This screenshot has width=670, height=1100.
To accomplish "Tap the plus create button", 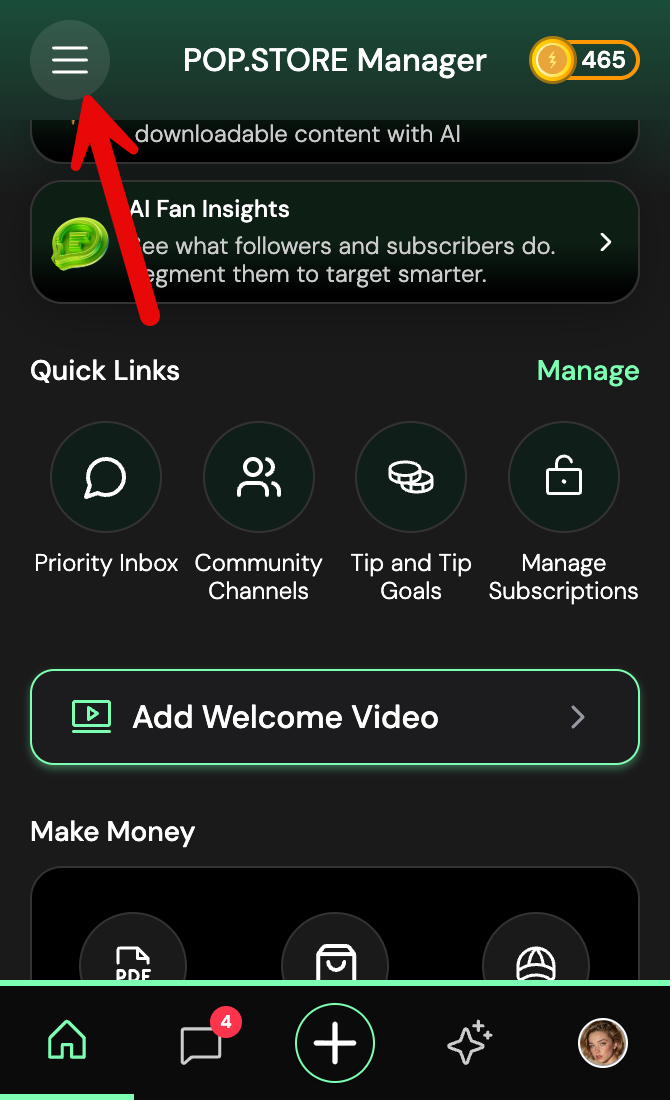I will click(x=335, y=1043).
